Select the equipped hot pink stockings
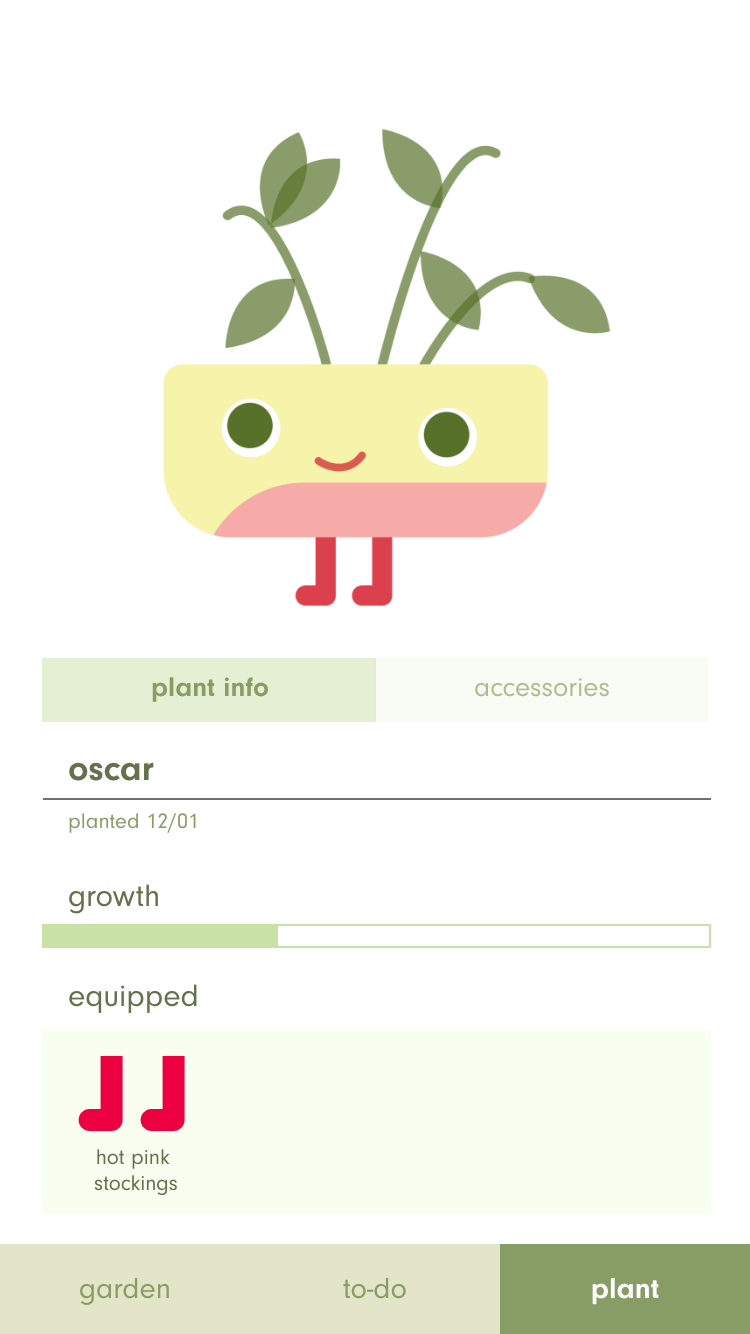This screenshot has height=1334, width=750. pyautogui.click(x=134, y=1124)
